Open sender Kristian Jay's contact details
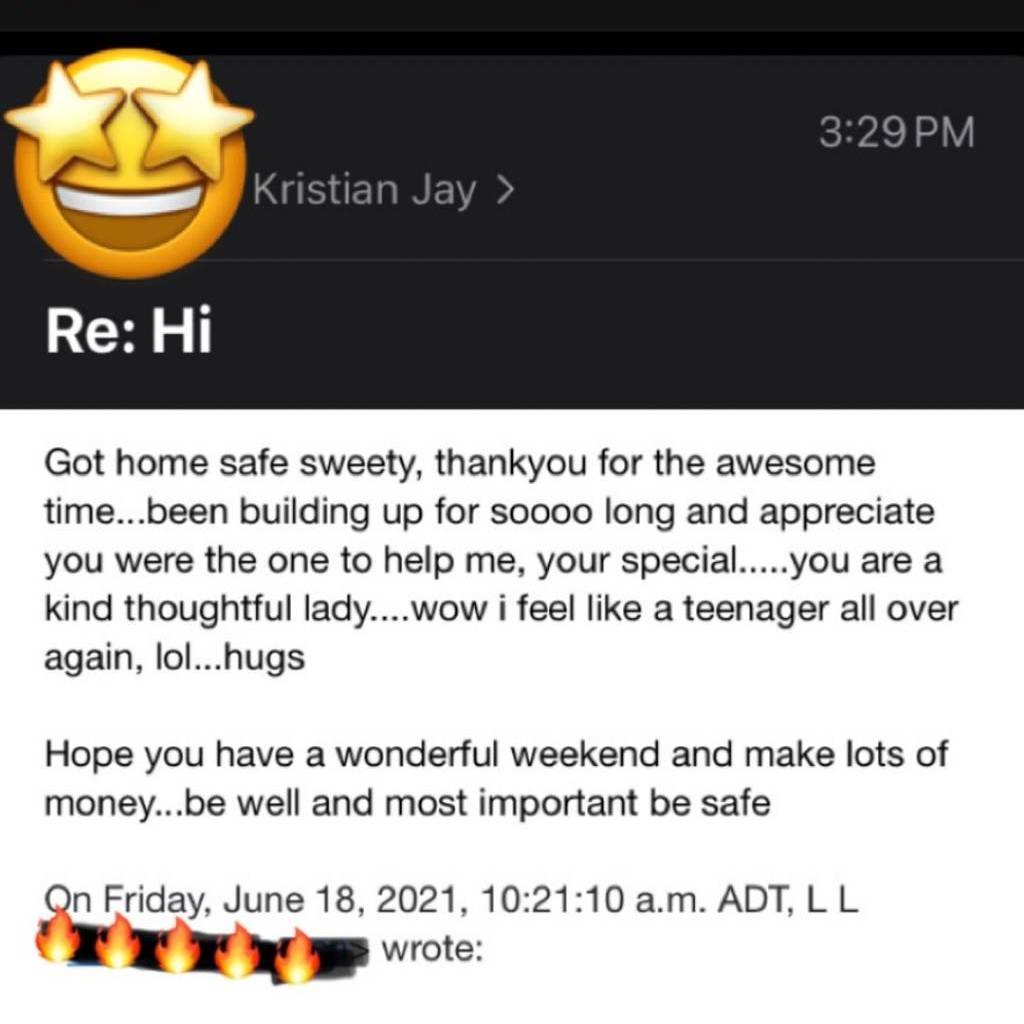 coord(383,190)
